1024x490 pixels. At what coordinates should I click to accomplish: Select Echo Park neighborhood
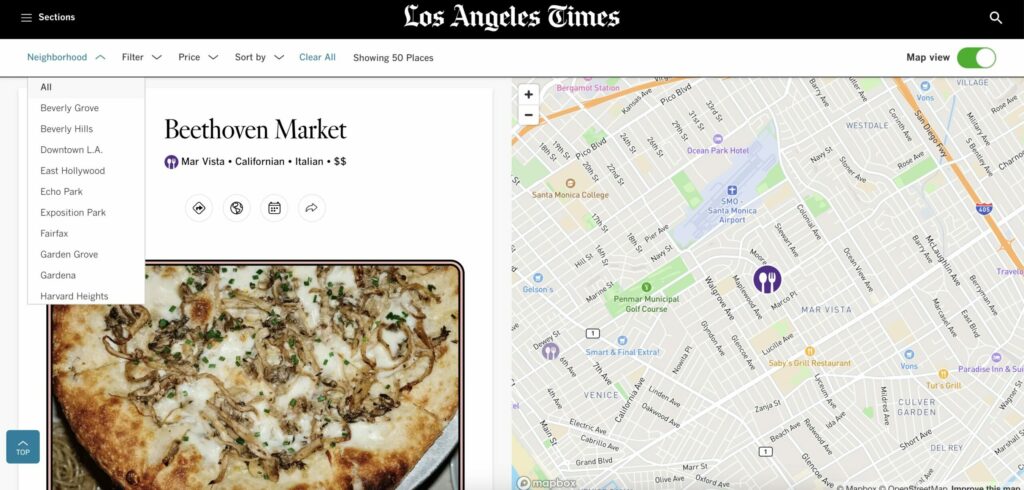click(61, 192)
